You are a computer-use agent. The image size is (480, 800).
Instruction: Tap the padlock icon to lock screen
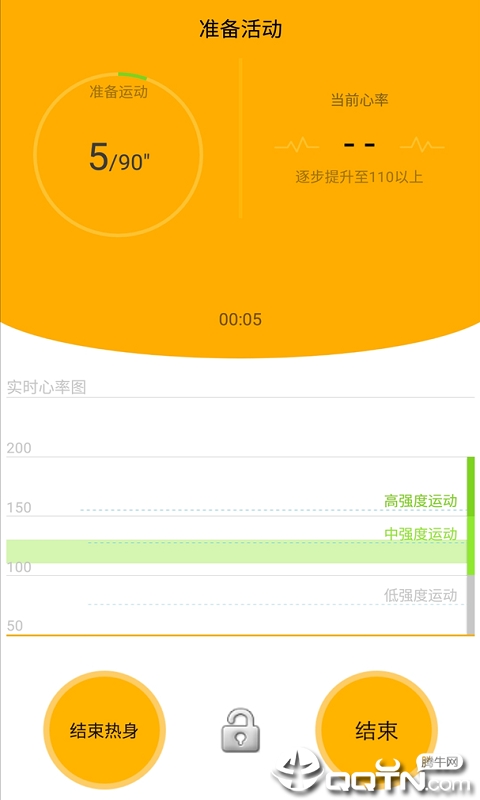click(x=240, y=730)
